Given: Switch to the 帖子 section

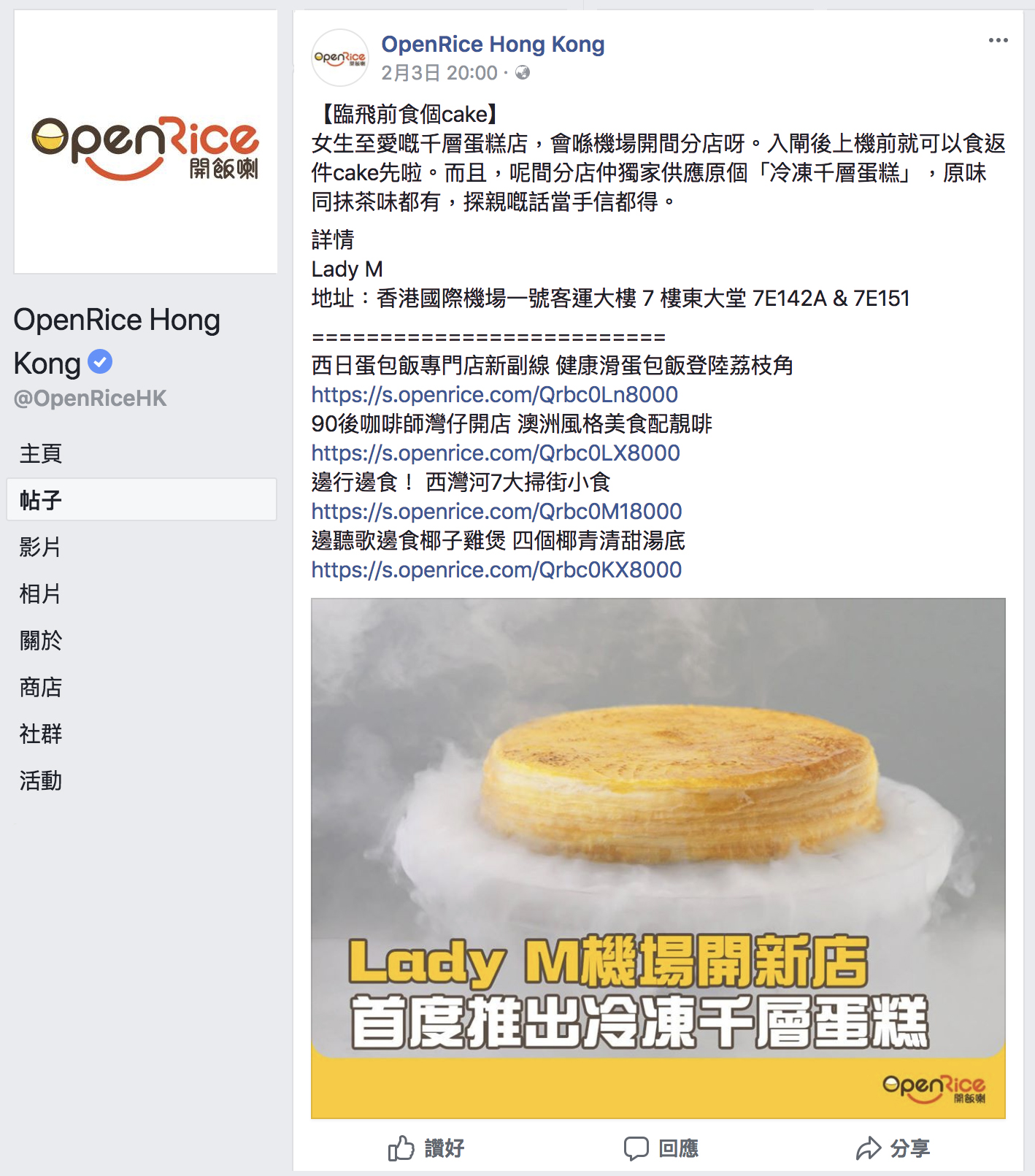Looking at the screenshot, I should click(x=41, y=500).
